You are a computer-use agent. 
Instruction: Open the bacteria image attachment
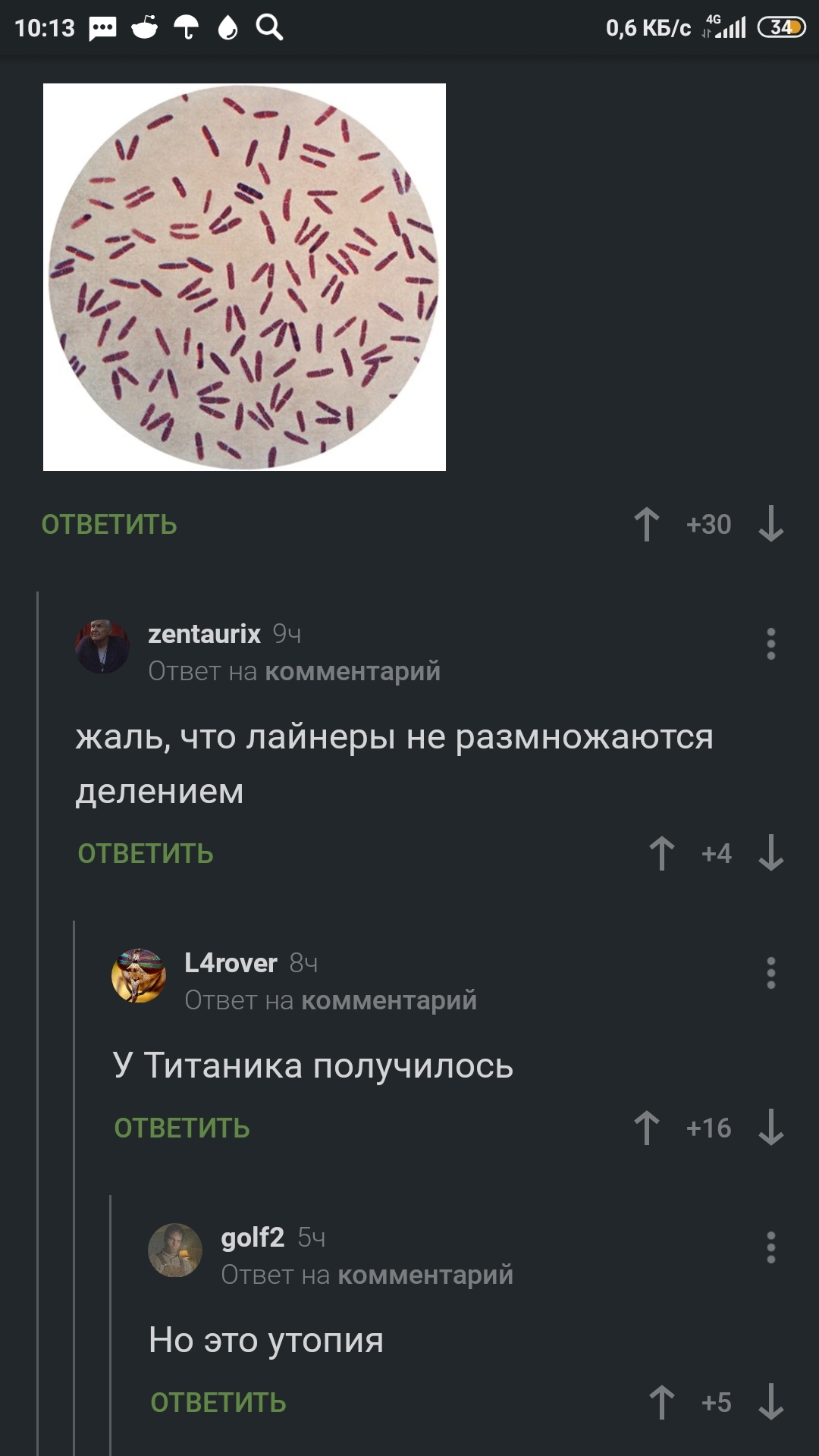coord(244,277)
